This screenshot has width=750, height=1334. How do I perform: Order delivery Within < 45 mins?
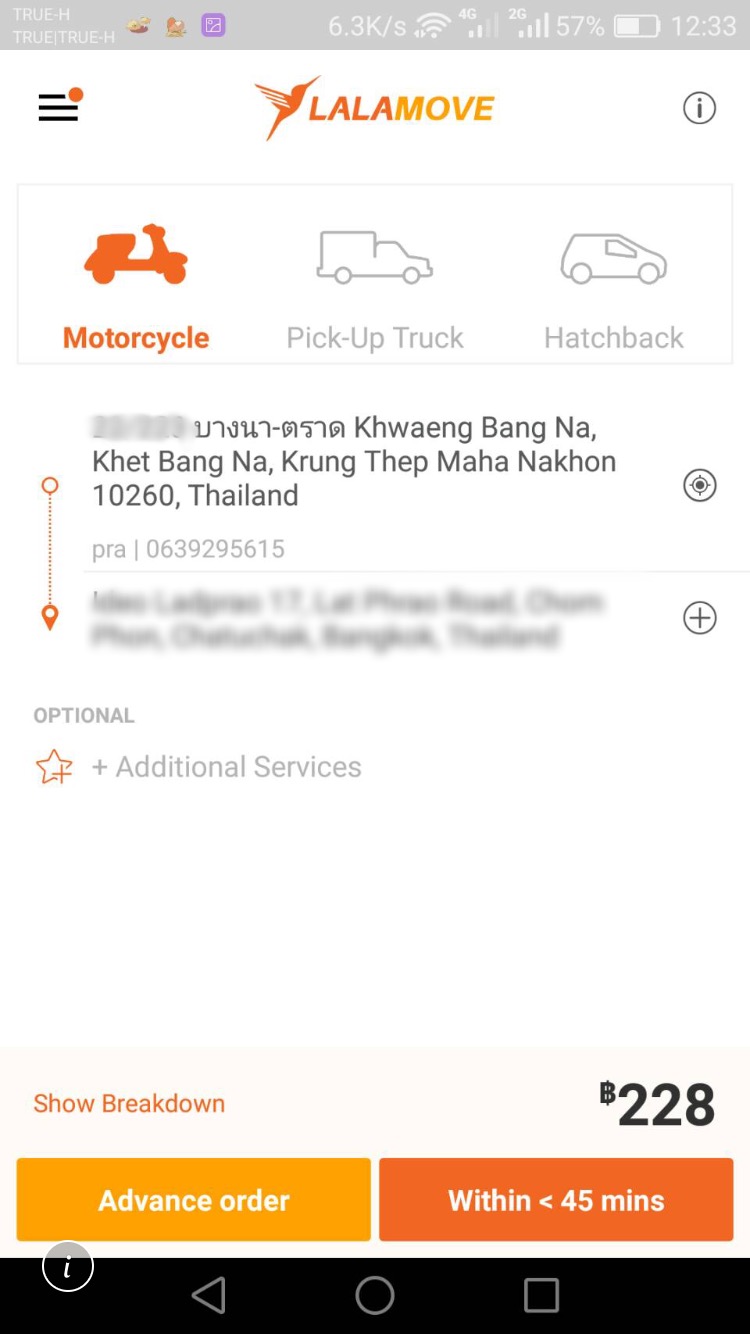[556, 1200]
